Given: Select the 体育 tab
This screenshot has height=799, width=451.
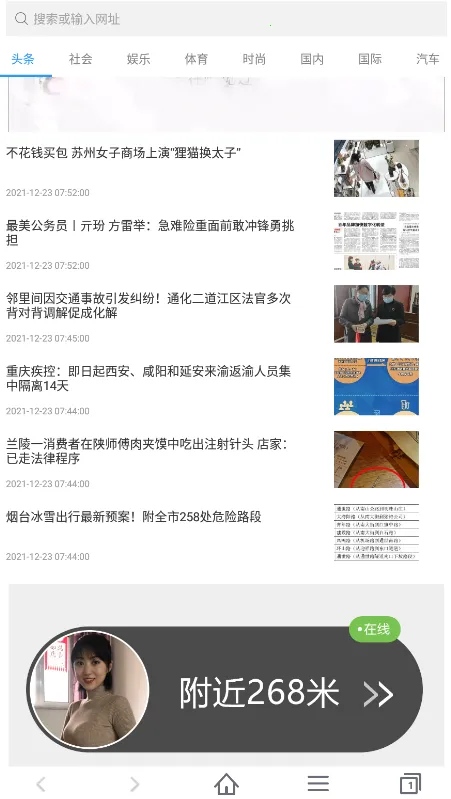Looking at the screenshot, I should 196,59.
